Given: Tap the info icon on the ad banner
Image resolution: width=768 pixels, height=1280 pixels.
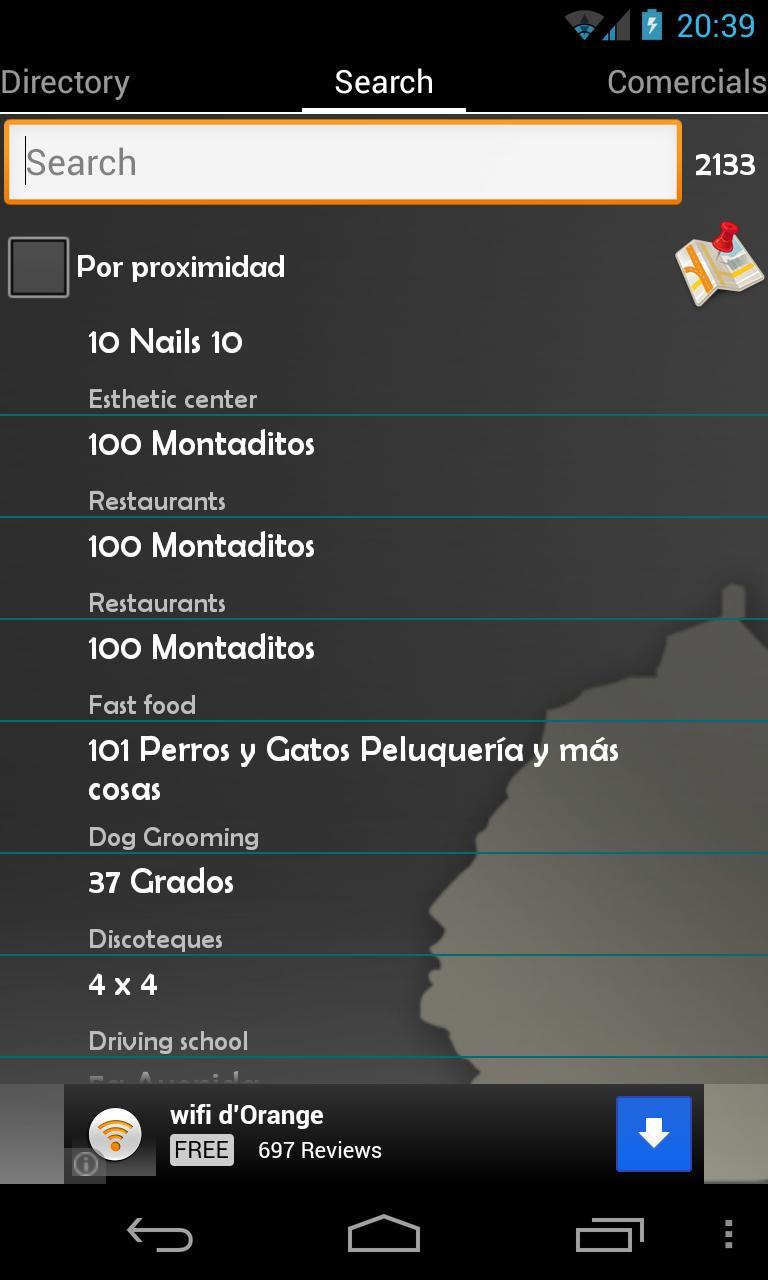Looking at the screenshot, I should (85, 1165).
